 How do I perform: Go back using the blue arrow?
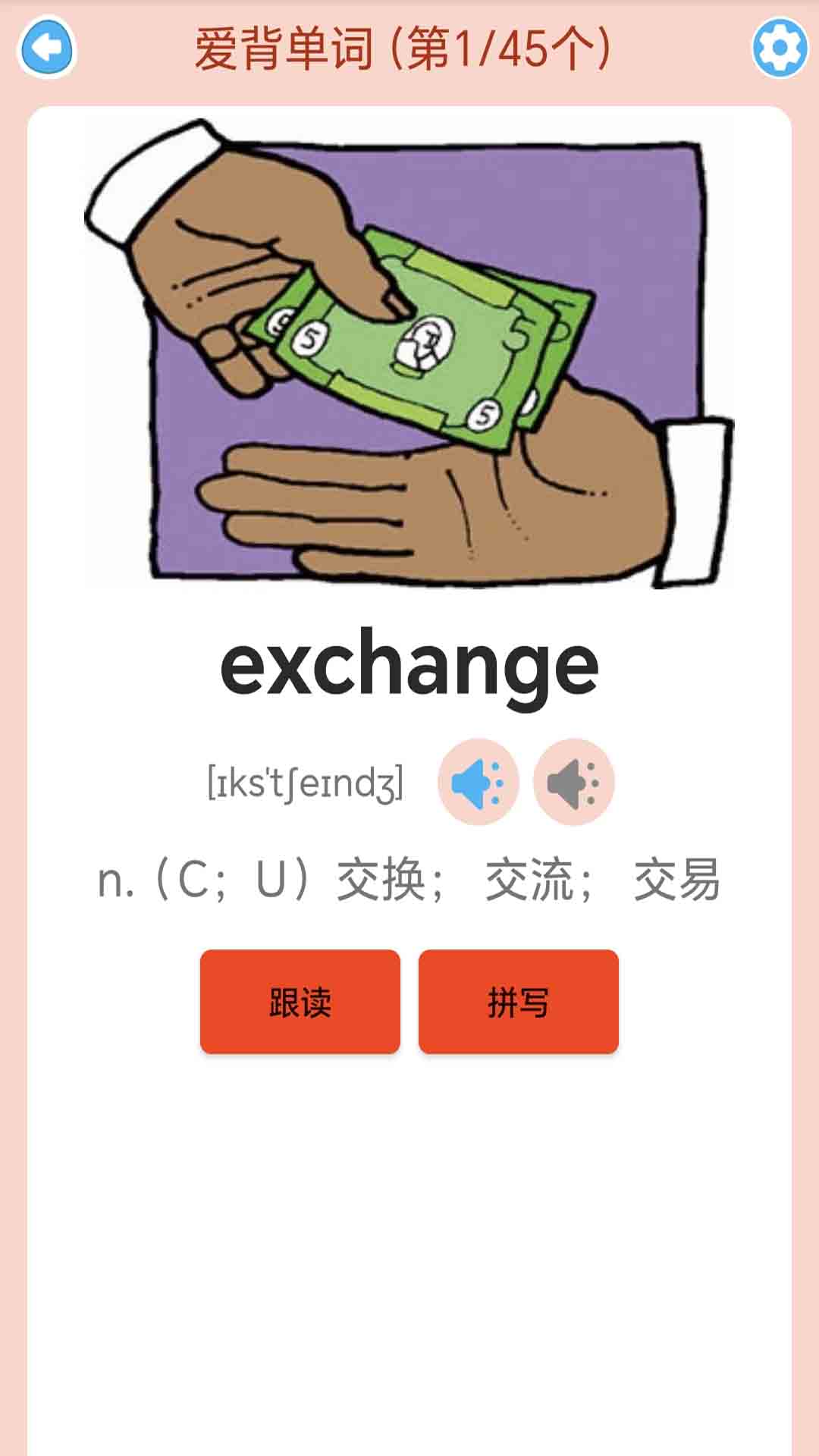click(47, 49)
